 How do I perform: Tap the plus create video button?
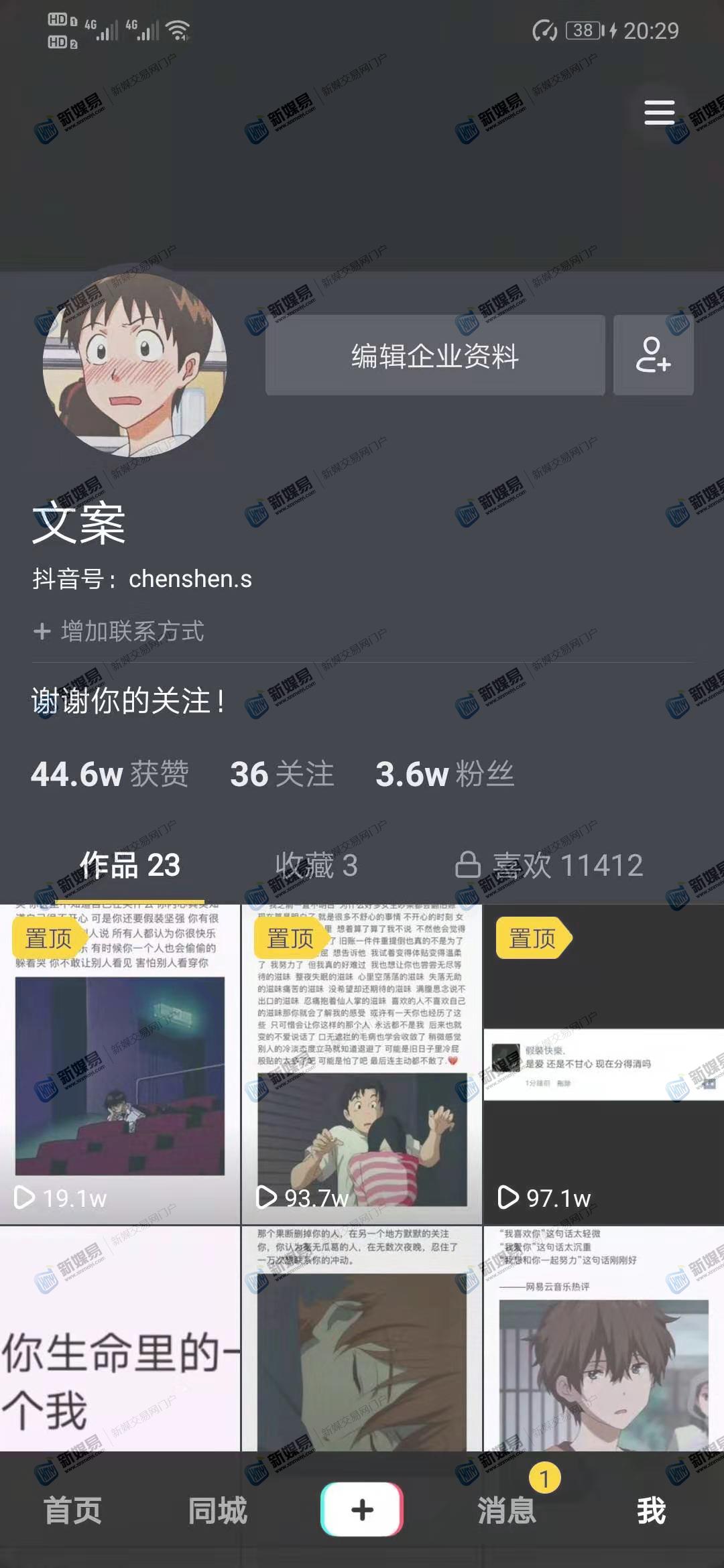(362, 1509)
